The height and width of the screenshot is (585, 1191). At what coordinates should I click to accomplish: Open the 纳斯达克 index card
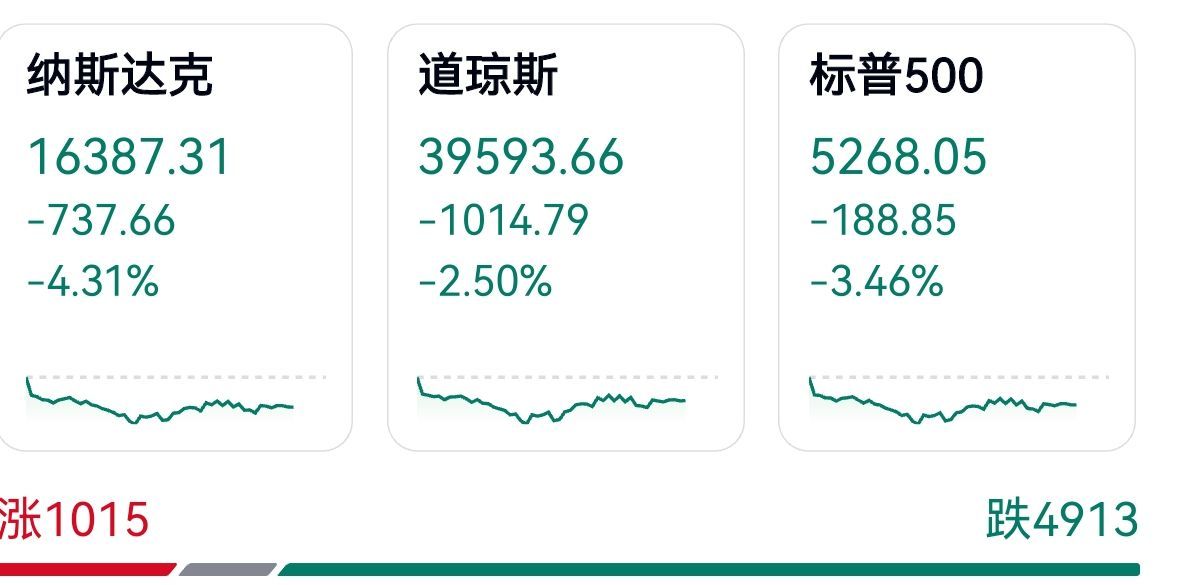coord(175,238)
